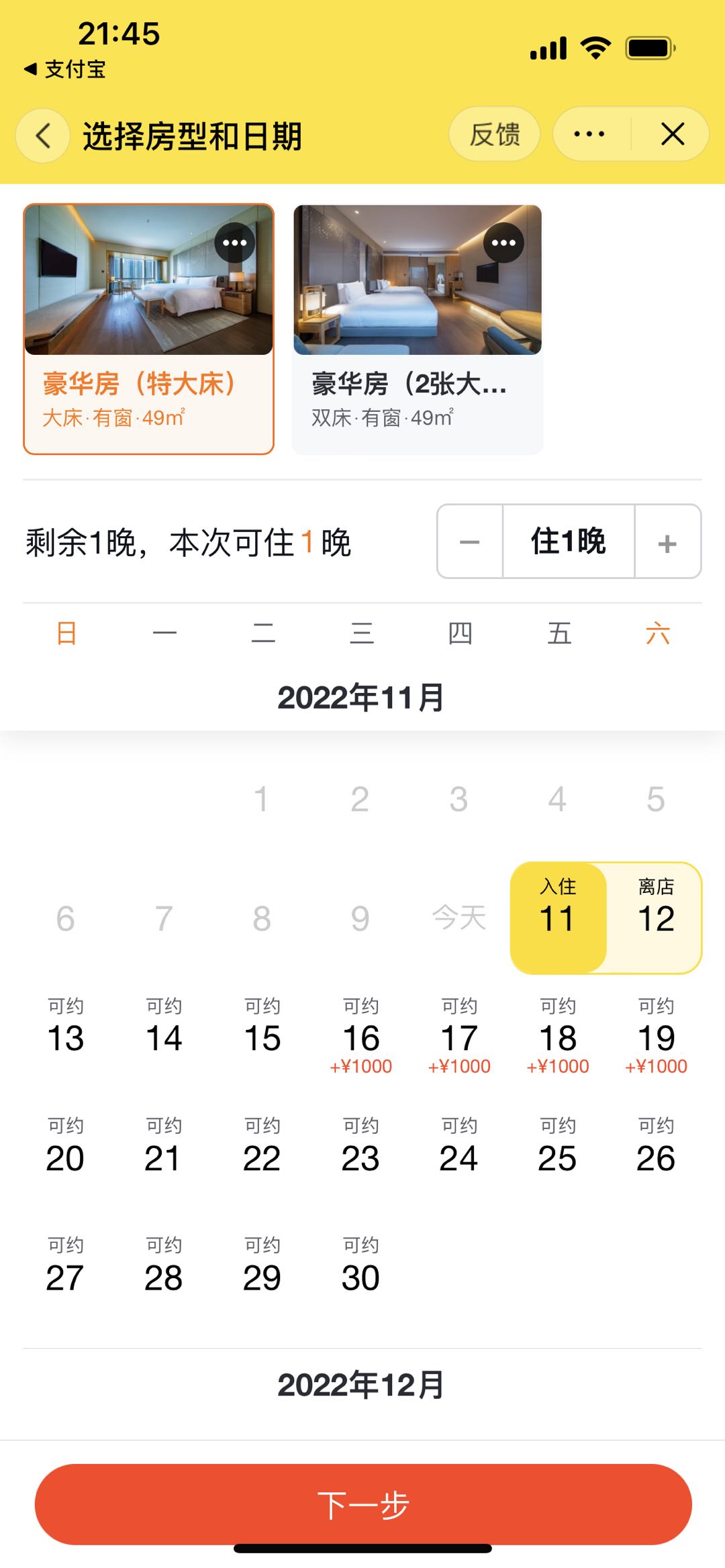
Task: Decrease the number of nights with minus
Action: [x=470, y=541]
